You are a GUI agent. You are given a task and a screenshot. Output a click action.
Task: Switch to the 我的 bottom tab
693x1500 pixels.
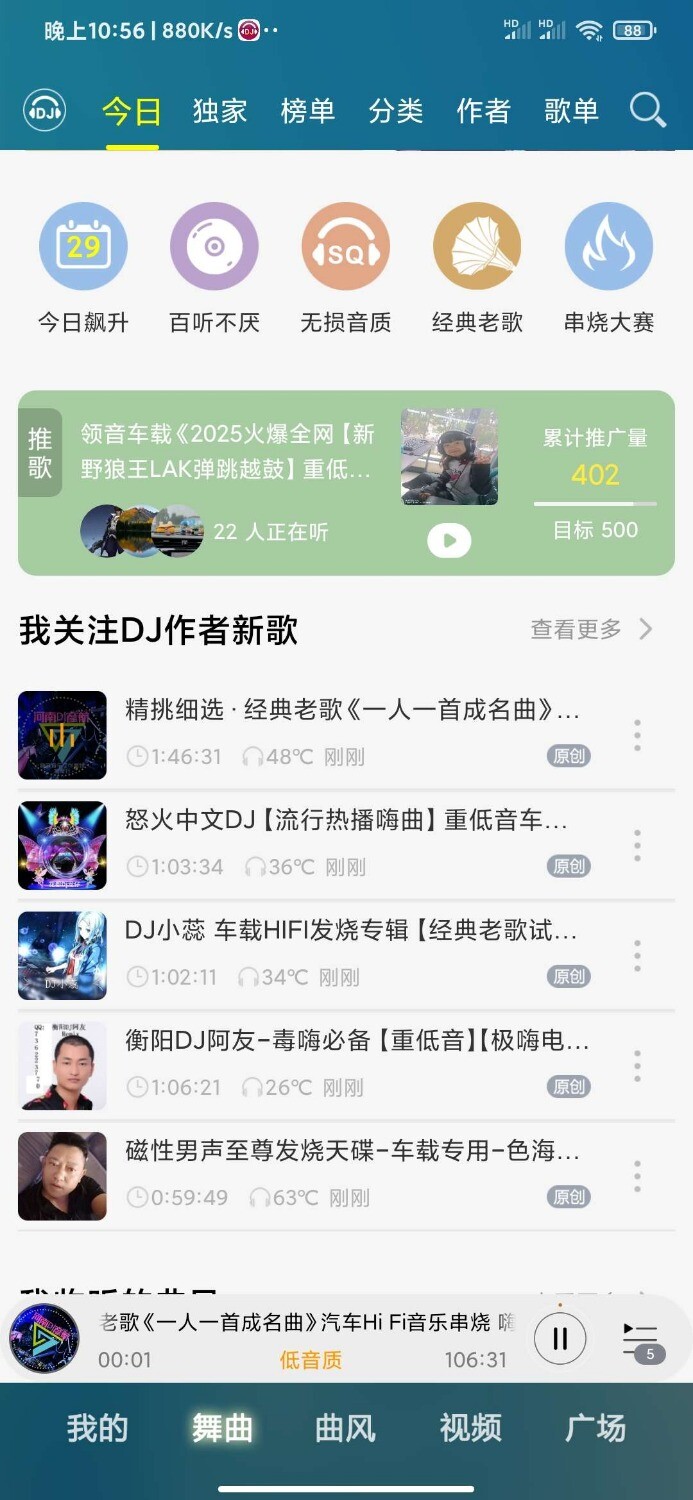coord(97,1428)
